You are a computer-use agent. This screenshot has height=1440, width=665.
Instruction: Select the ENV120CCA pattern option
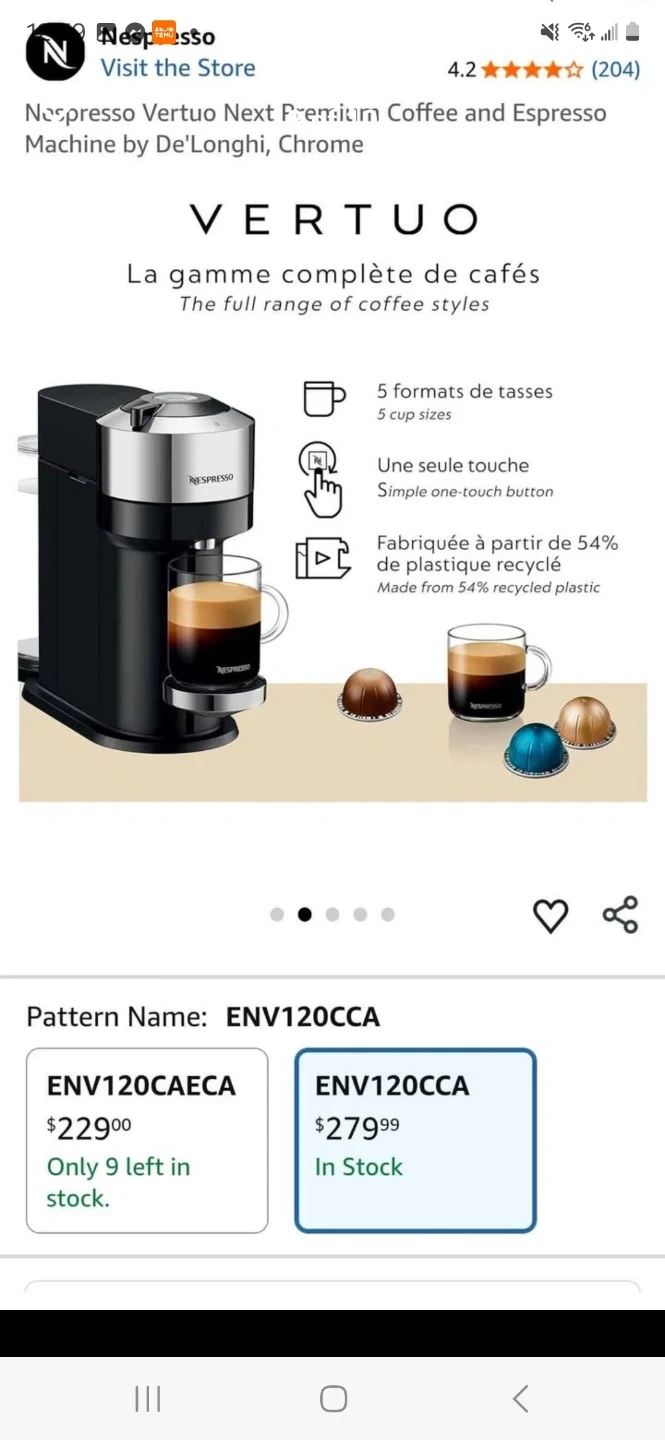tap(415, 1140)
